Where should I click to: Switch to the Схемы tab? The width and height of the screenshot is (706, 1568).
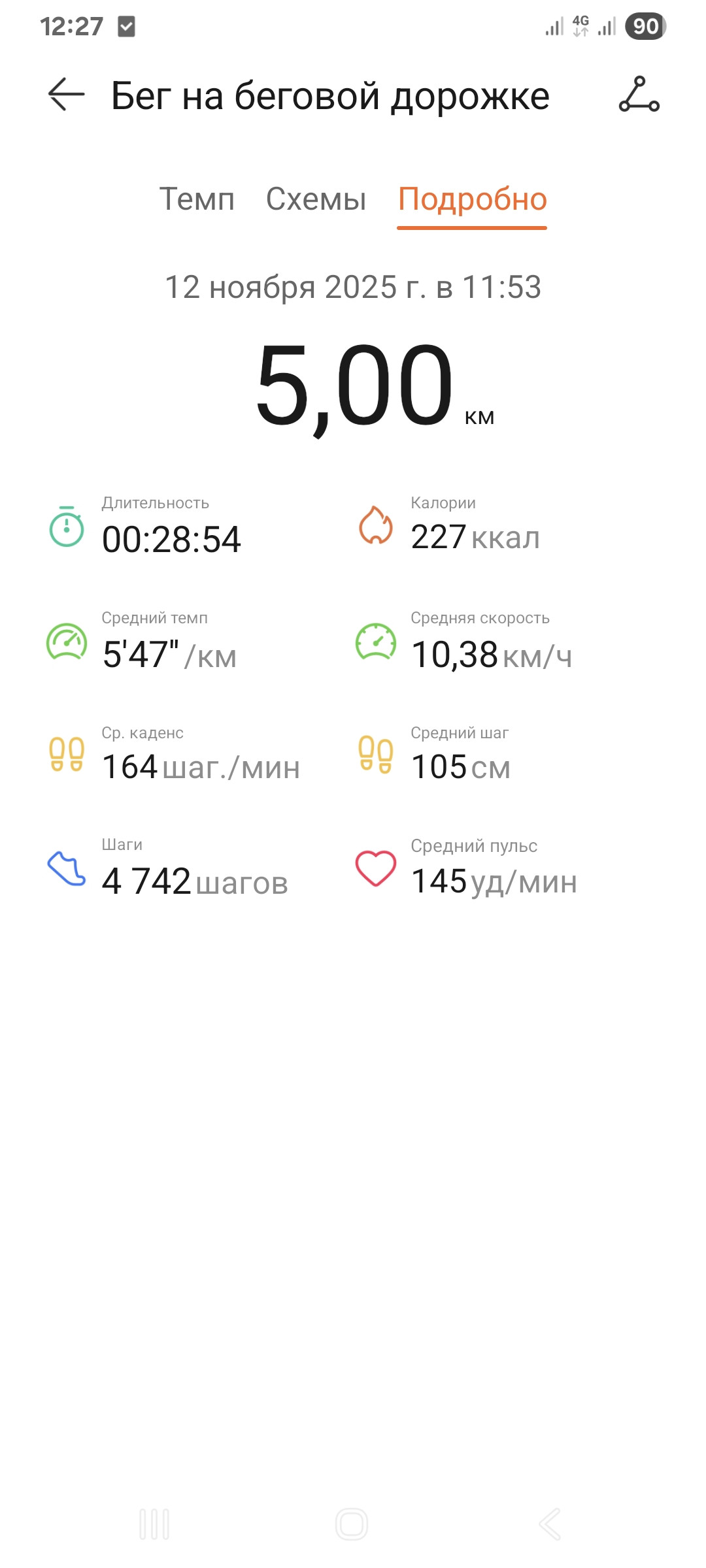coord(316,199)
